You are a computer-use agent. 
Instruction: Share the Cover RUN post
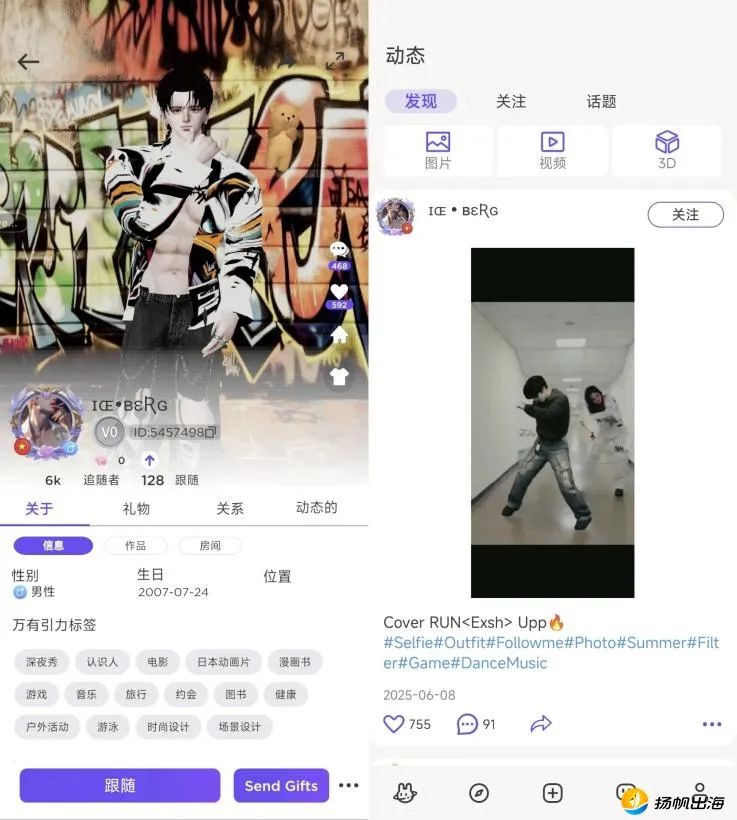coord(541,724)
